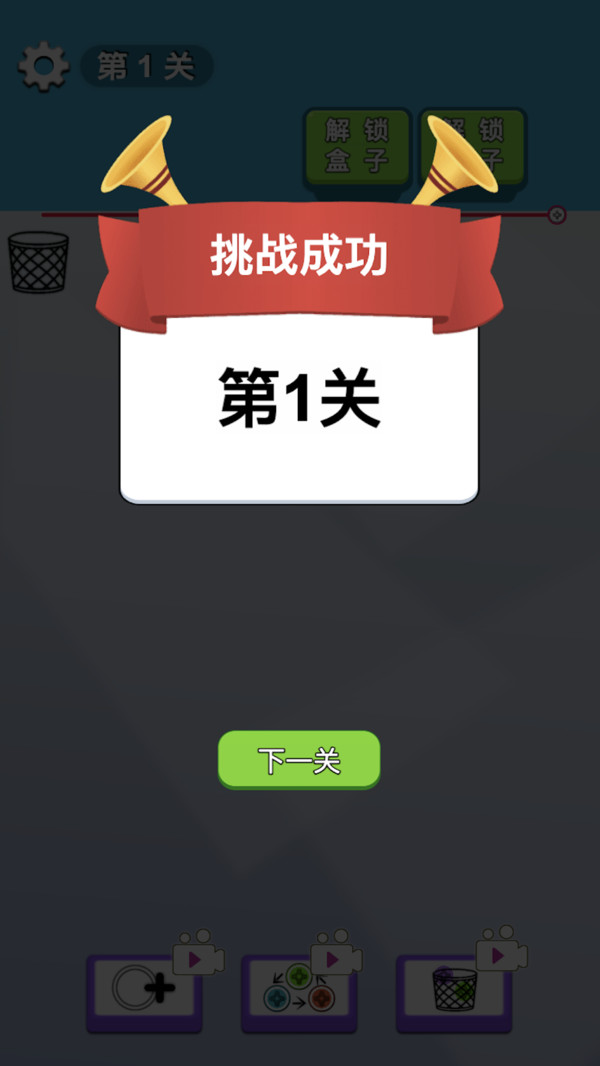Viewport: 600px width, 1066px height.
Task: Tap the 下一关 next level button
Action: (x=298, y=760)
